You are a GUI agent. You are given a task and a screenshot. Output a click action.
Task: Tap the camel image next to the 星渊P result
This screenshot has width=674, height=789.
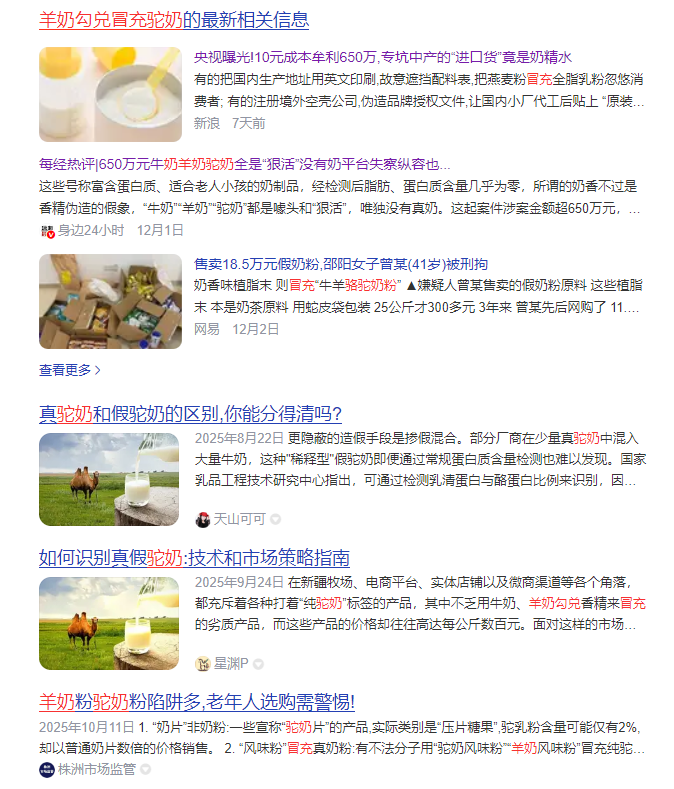[x=110, y=623]
